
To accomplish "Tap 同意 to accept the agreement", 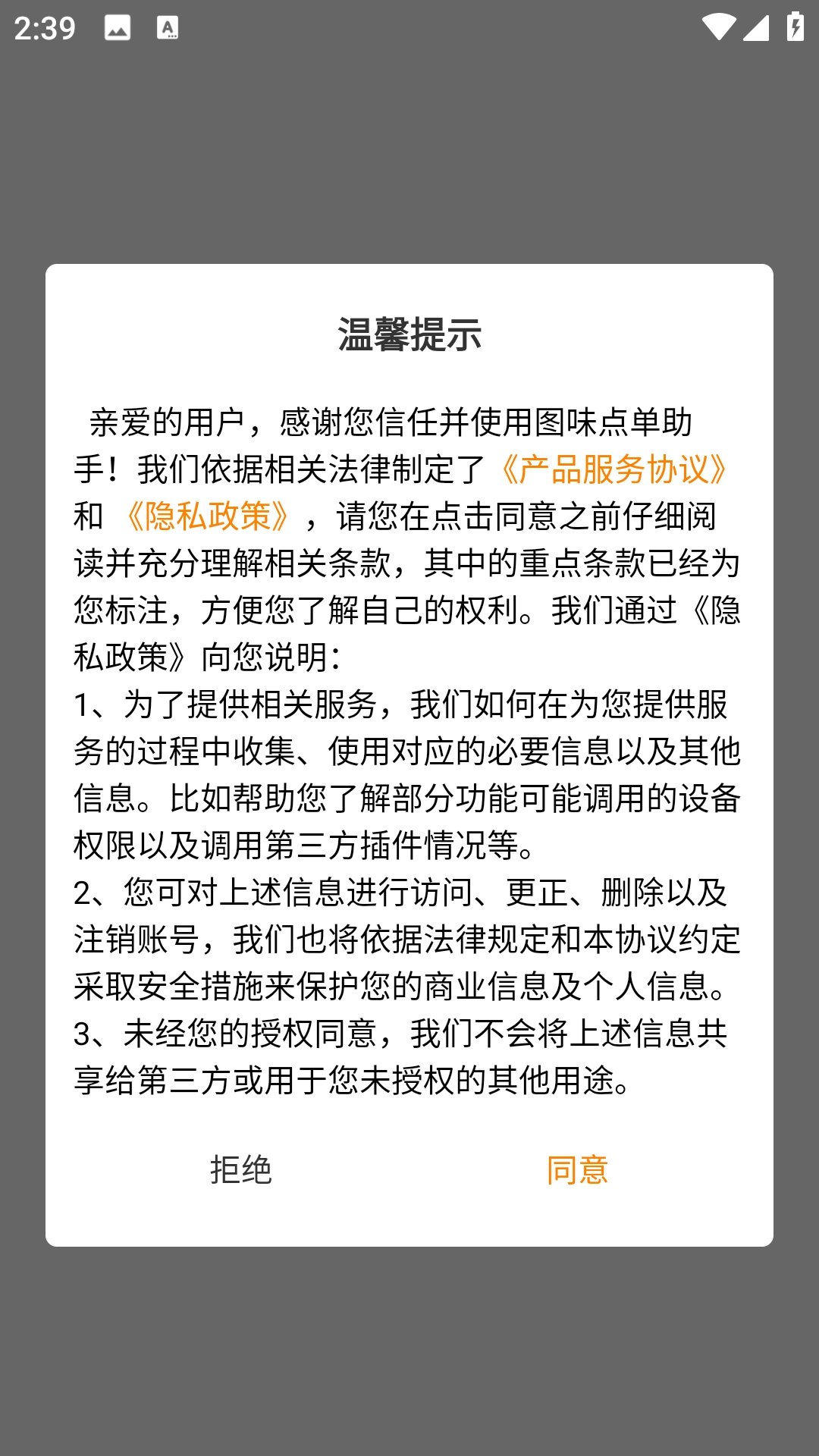I will (x=577, y=1169).
